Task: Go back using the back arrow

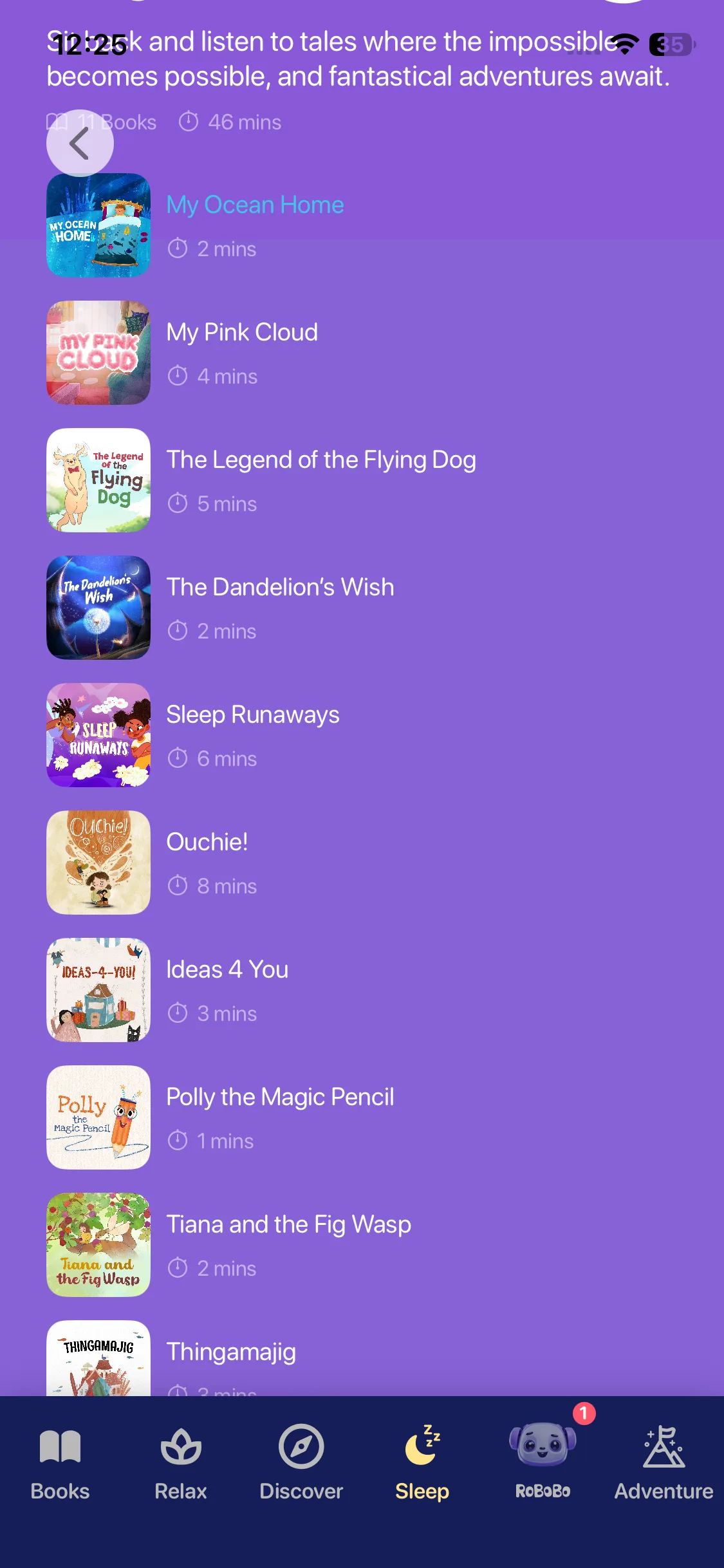Action: [80, 143]
